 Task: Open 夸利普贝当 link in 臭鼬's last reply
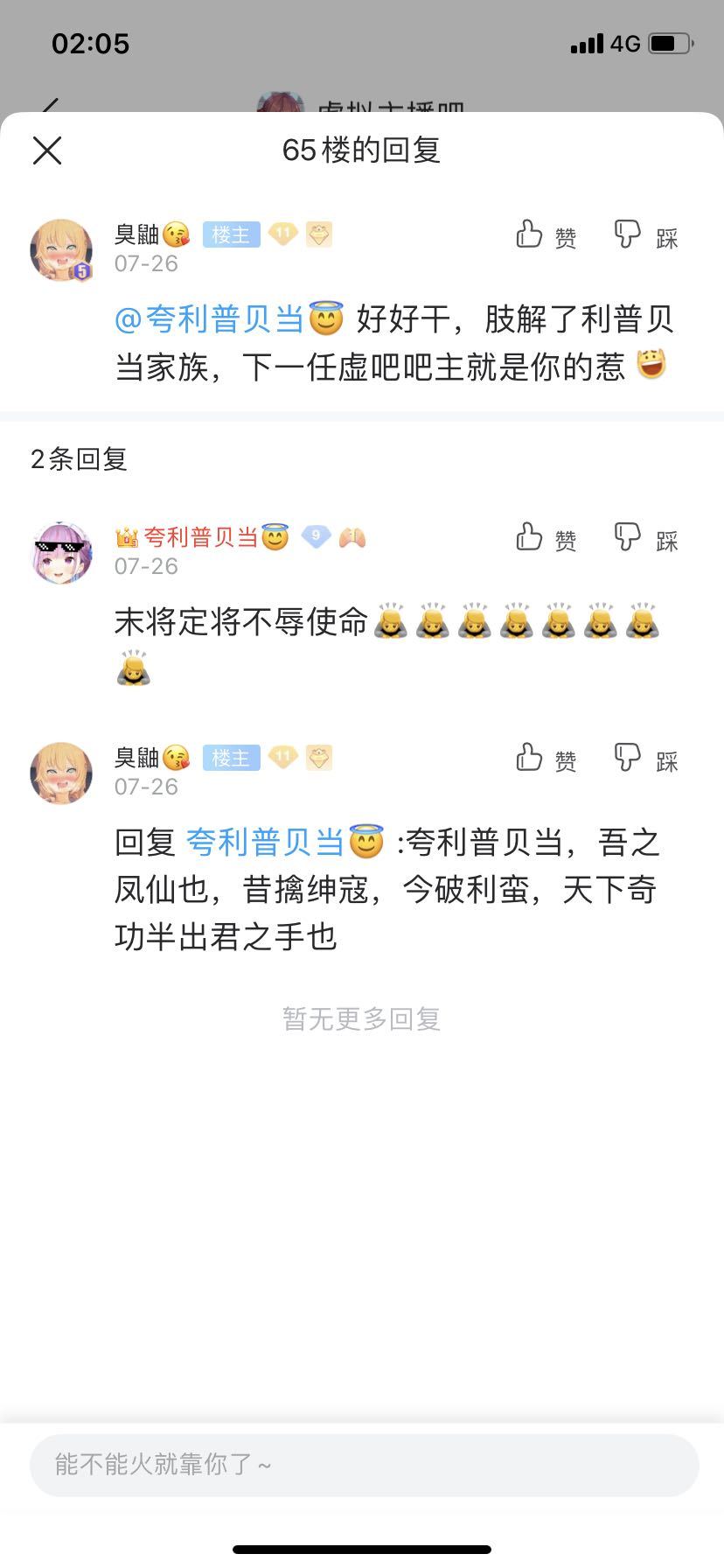point(265,843)
